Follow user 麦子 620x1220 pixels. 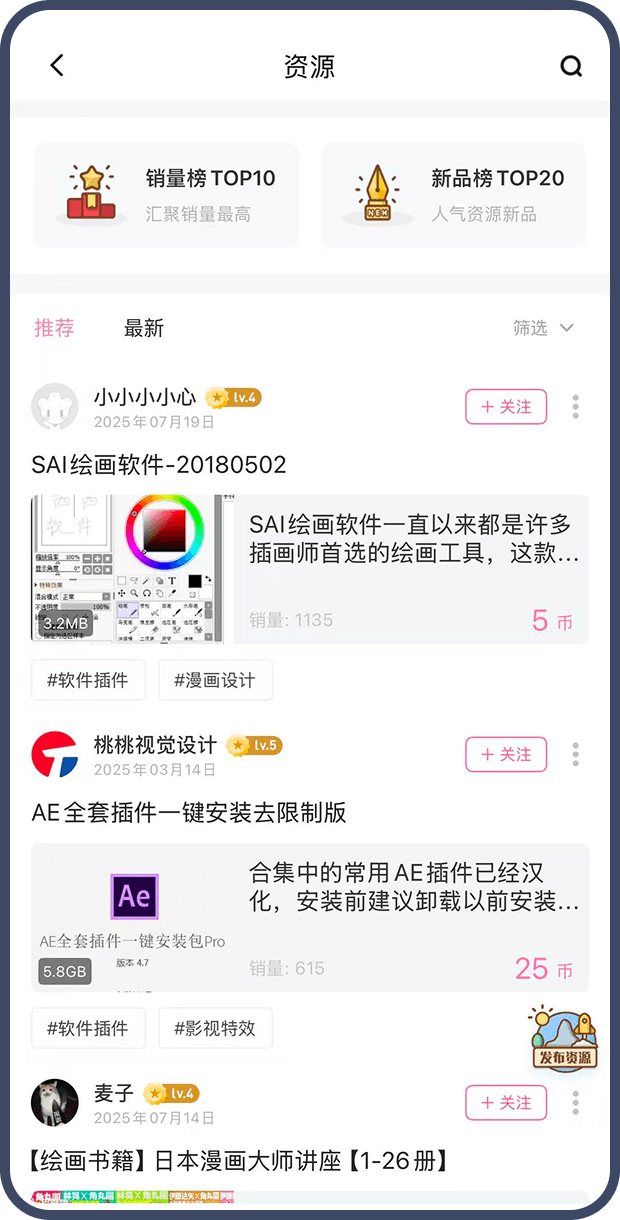(506, 1102)
